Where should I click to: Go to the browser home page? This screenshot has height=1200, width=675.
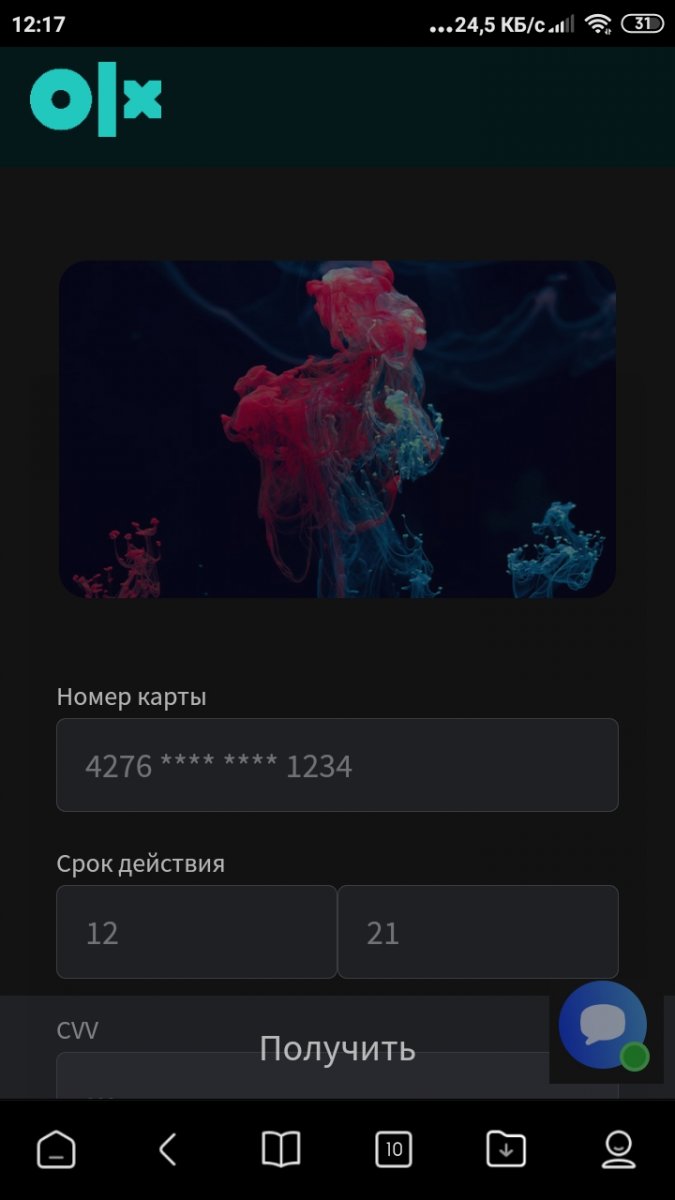[x=56, y=1150]
